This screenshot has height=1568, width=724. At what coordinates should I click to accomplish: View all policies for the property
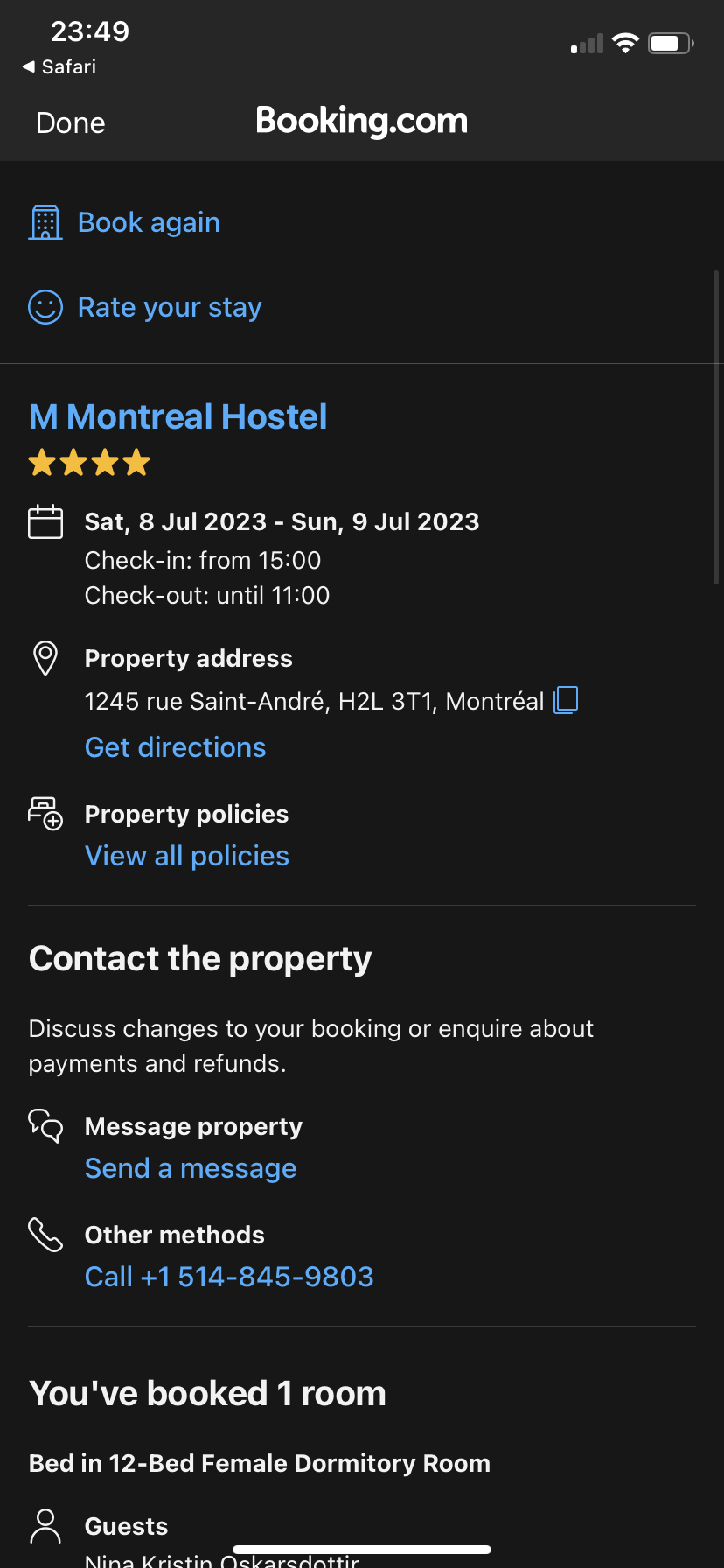[x=186, y=856]
